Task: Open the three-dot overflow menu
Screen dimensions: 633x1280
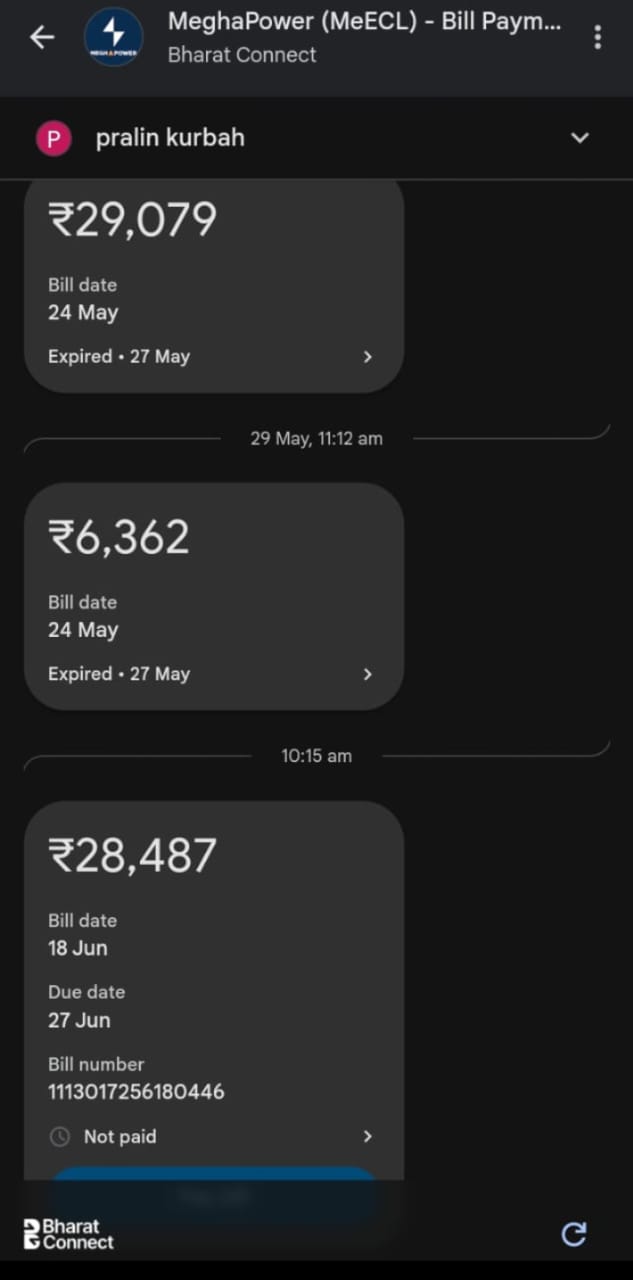Action: 597,38
